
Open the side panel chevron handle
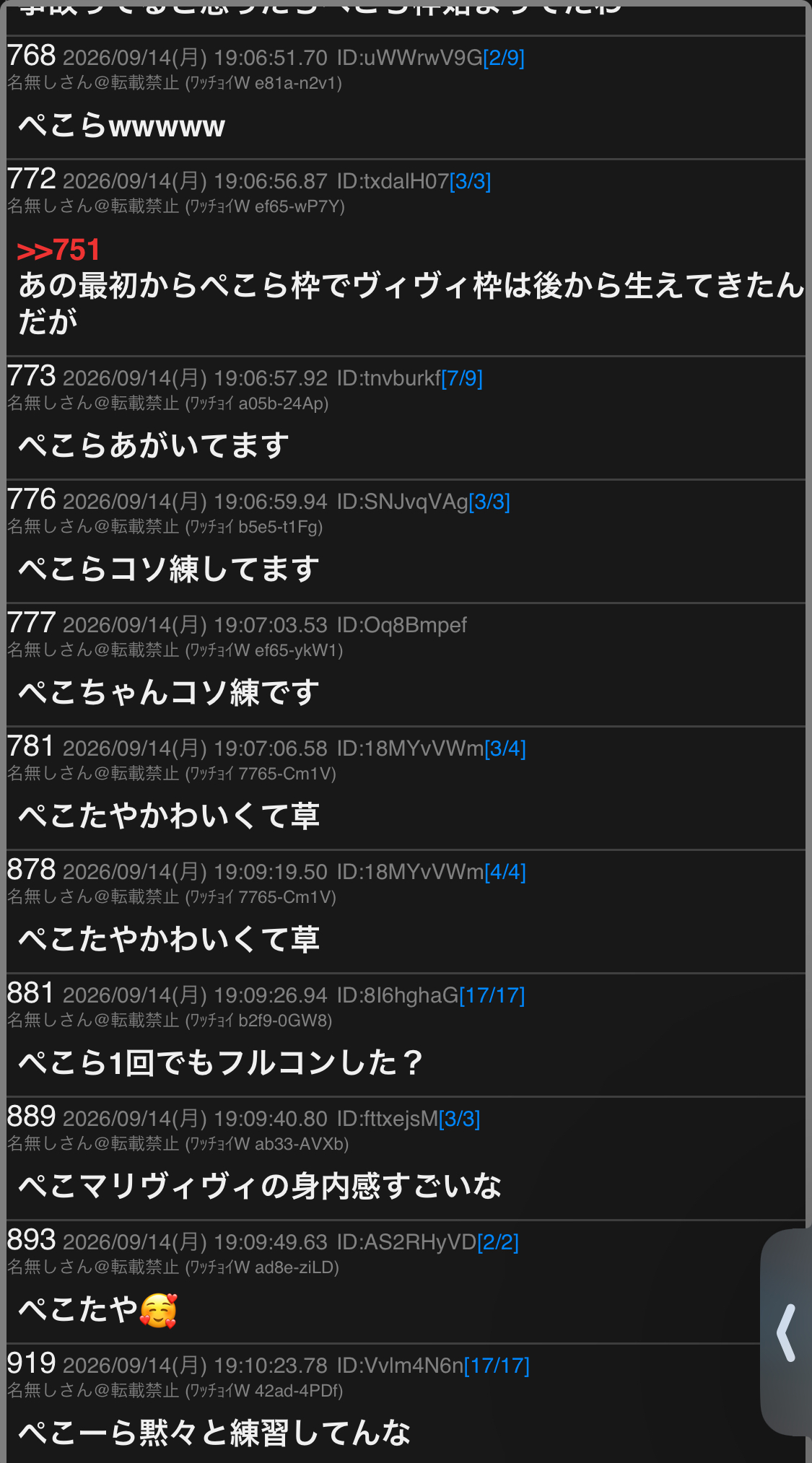click(786, 1332)
